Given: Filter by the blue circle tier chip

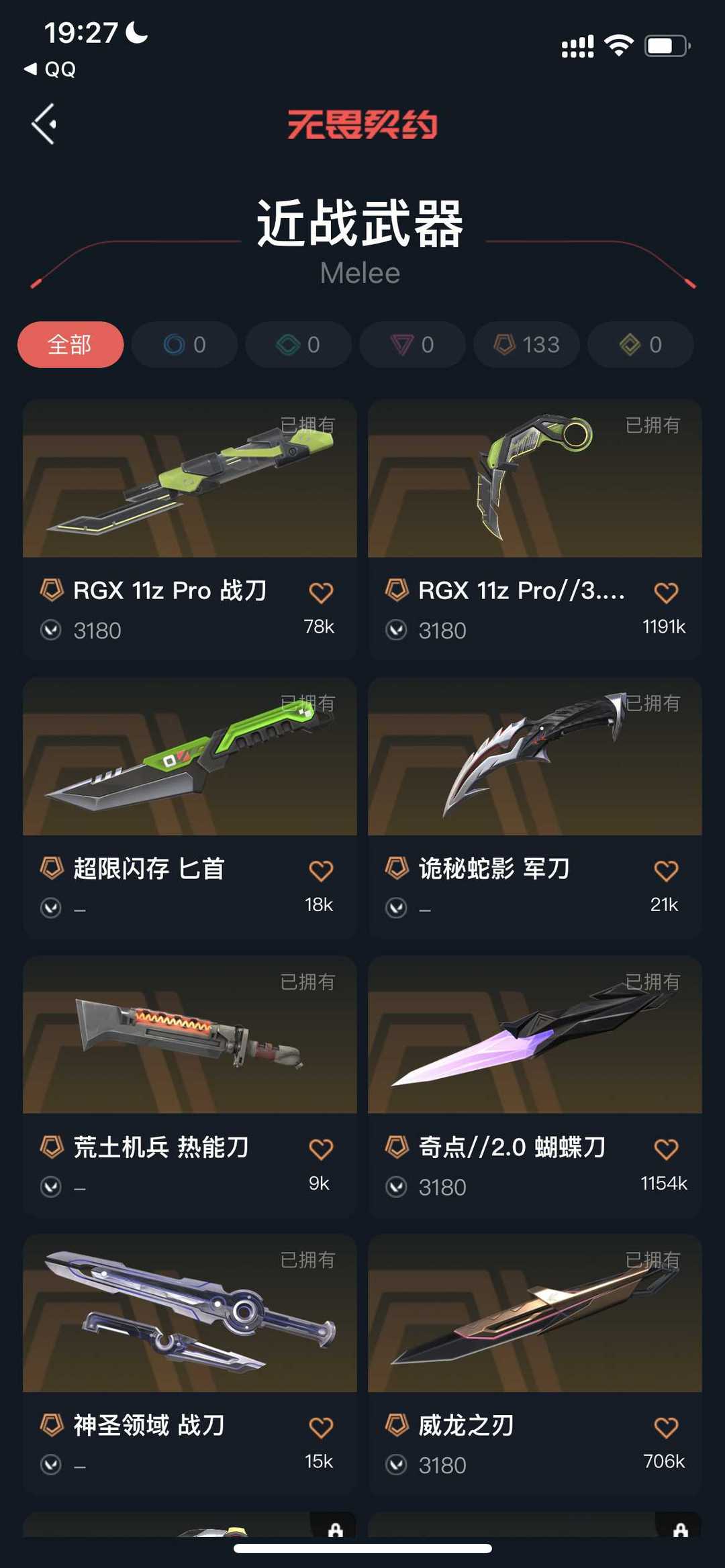Looking at the screenshot, I should coord(185,344).
